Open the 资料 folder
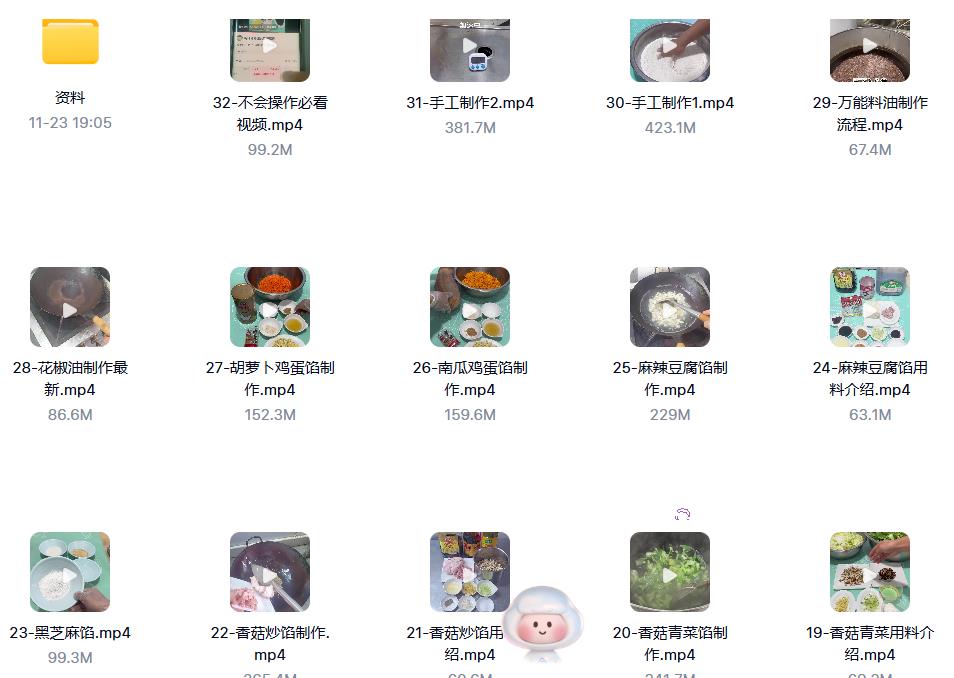The width and height of the screenshot is (954, 678). click(70, 42)
